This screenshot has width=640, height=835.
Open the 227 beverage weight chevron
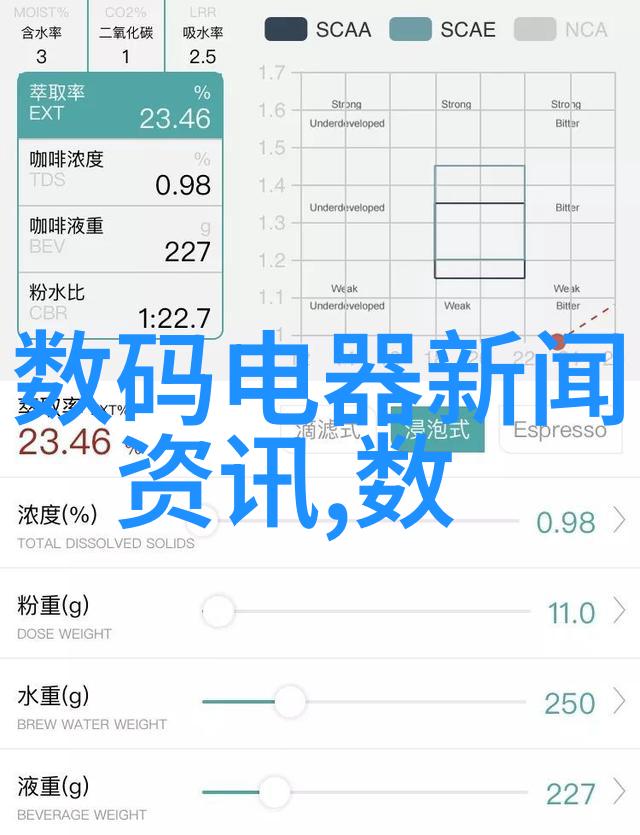[x=619, y=793]
